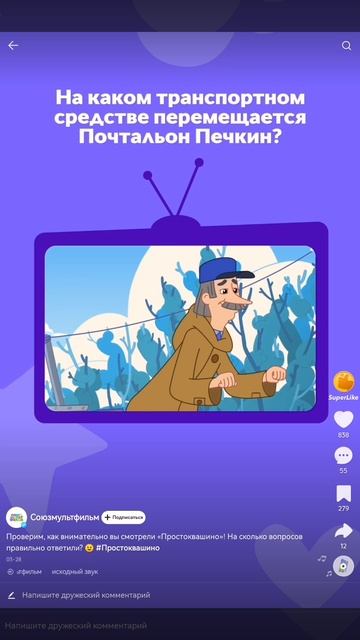Open the #Простоквашино hashtag
This screenshot has height=640, width=360.
pyautogui.click(x=128, y=548)
